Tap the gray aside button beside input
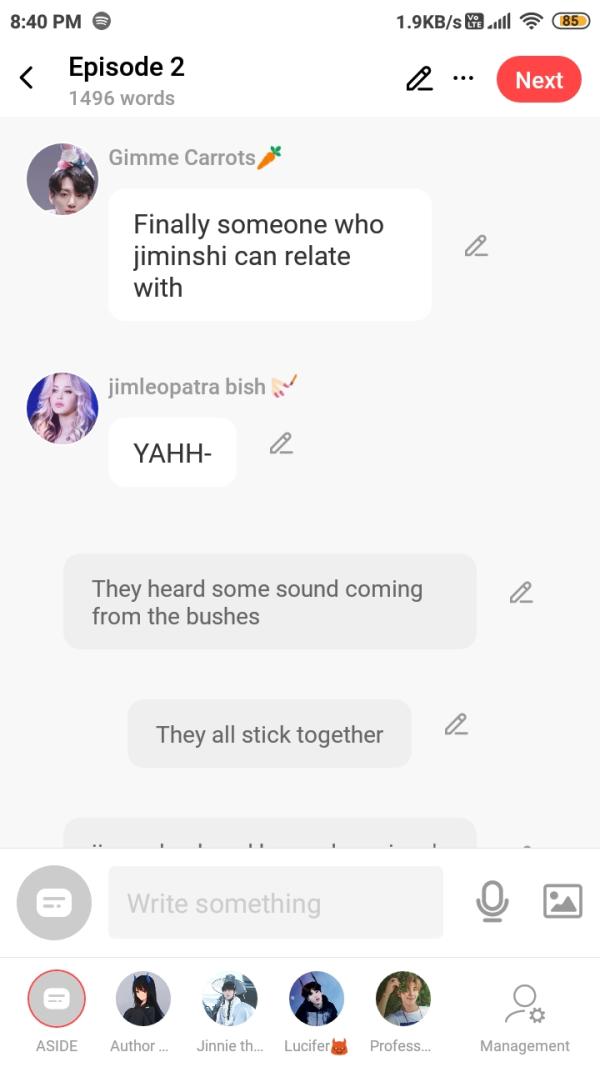Screen dimensions: 600x1067 [54, 903]
